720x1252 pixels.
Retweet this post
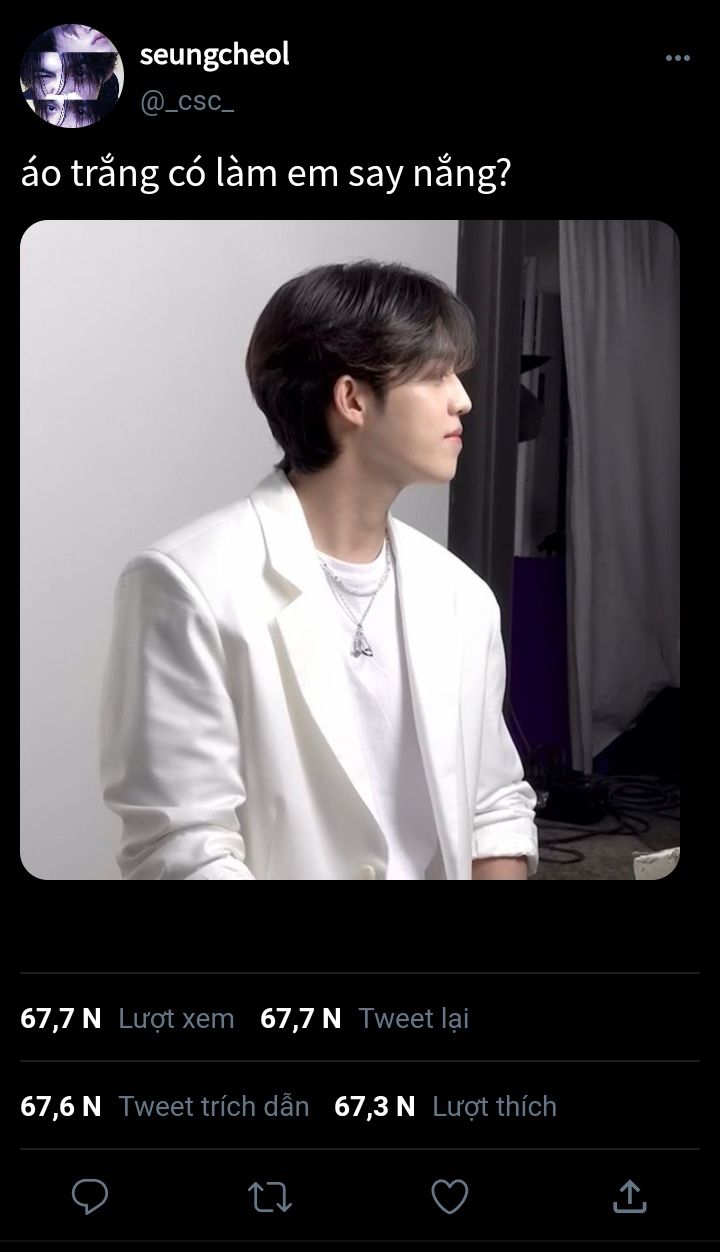point(269,1196)
